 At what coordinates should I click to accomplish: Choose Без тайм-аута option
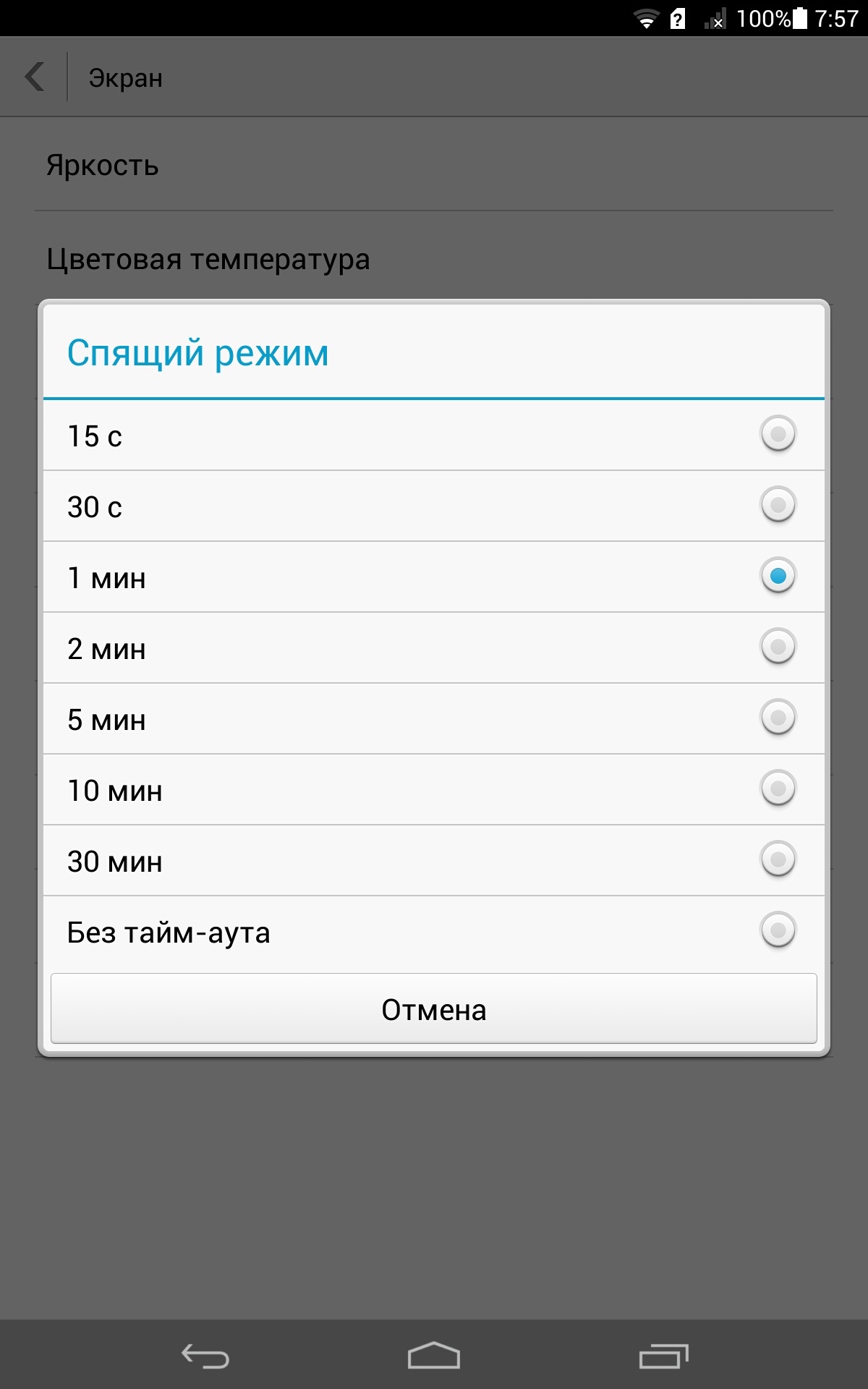(x=434, y=931)
